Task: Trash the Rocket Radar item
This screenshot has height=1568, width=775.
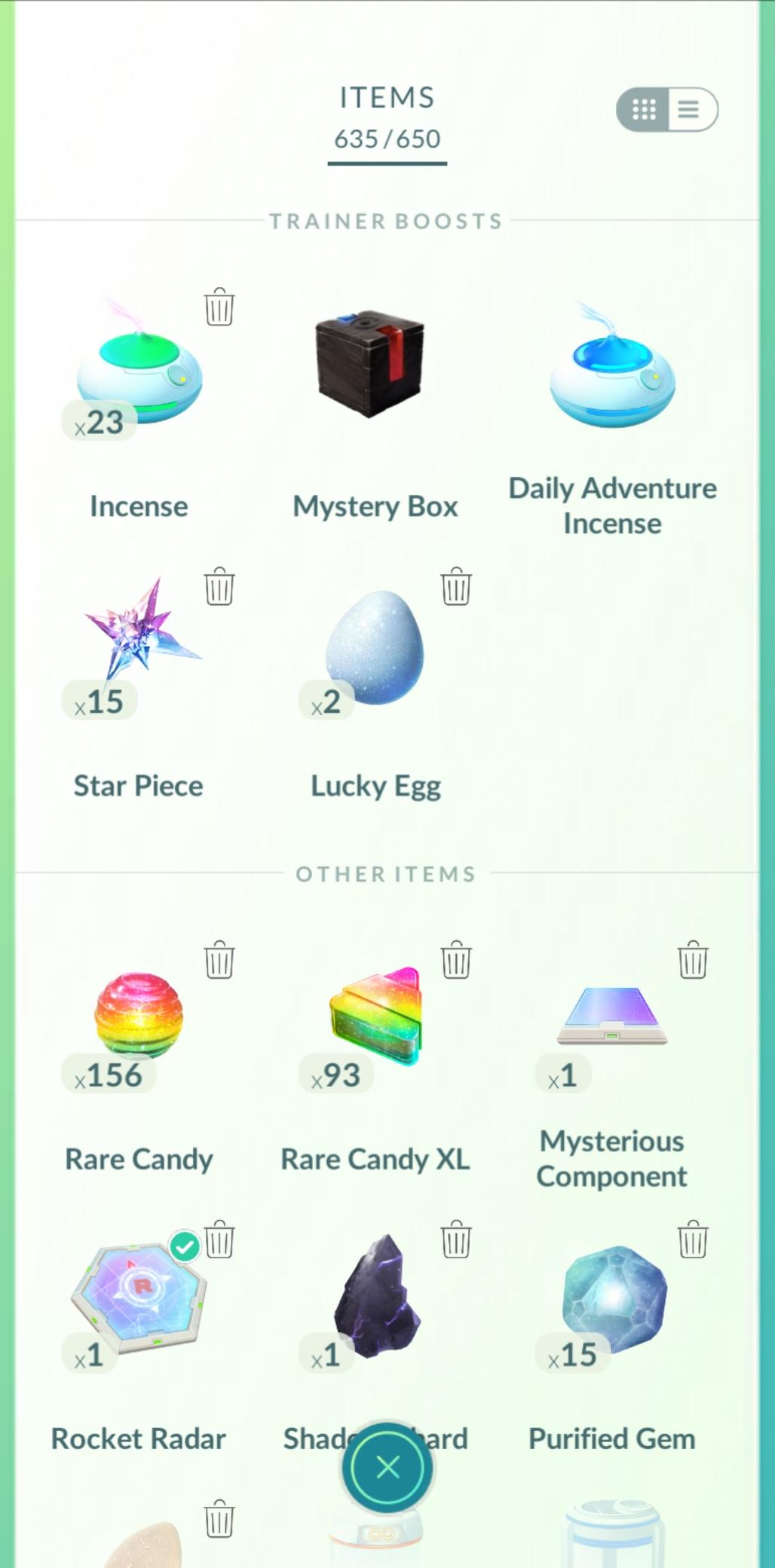Action: tap(220, 1239)
